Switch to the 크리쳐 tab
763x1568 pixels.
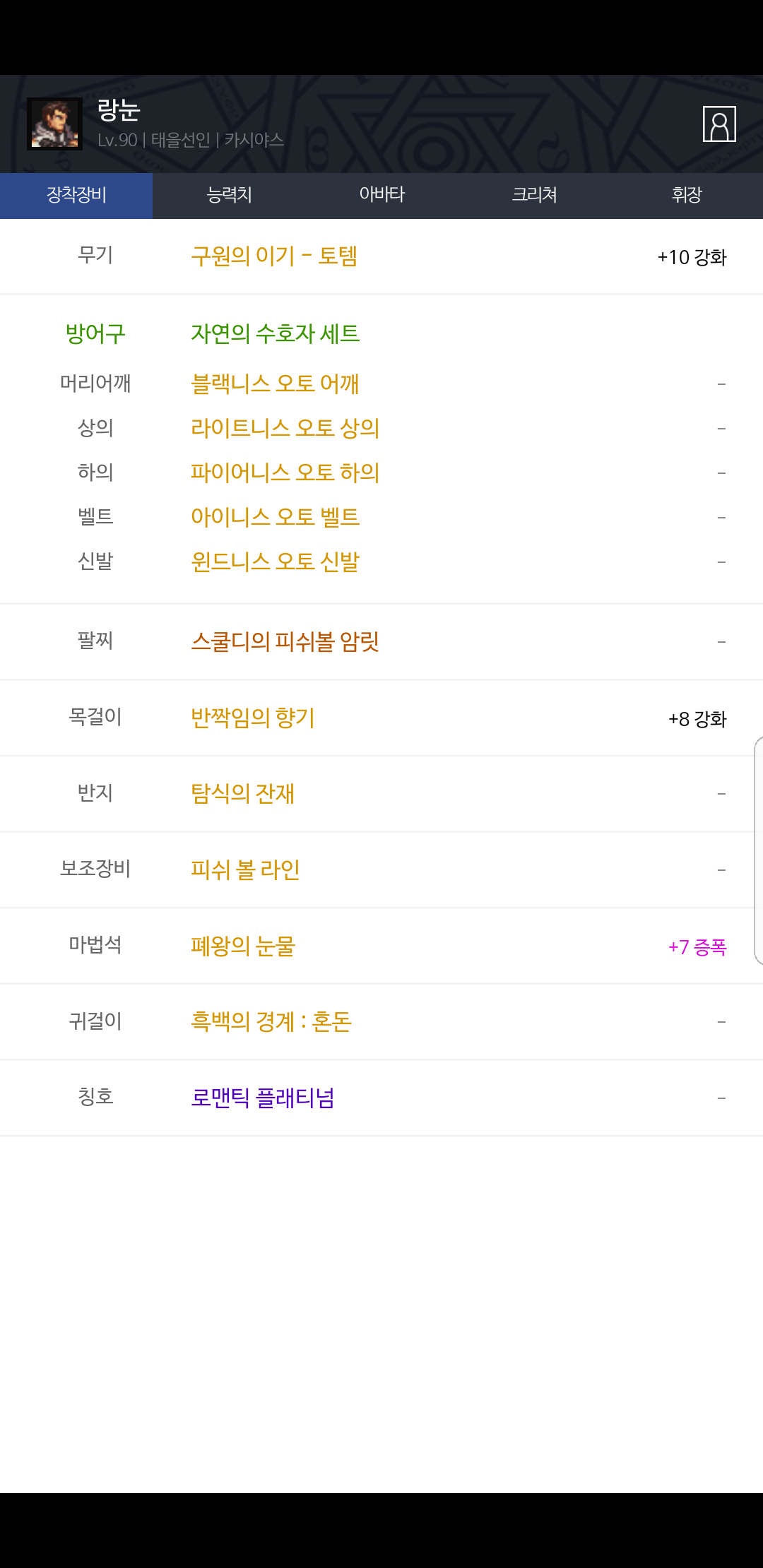click(x=534, y=195)
